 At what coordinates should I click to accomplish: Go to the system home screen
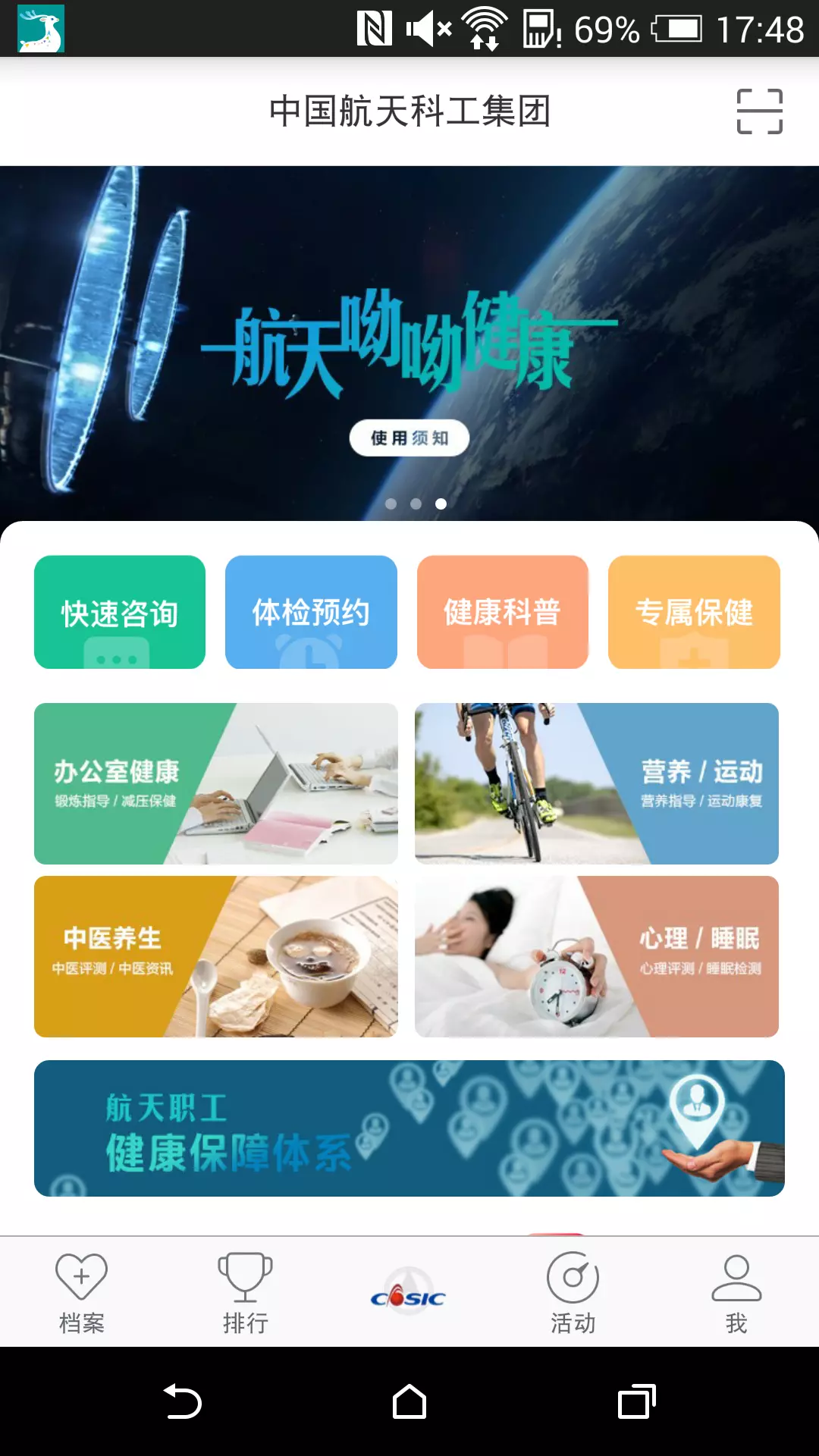pyautogui.click(x=409, y=1401)
